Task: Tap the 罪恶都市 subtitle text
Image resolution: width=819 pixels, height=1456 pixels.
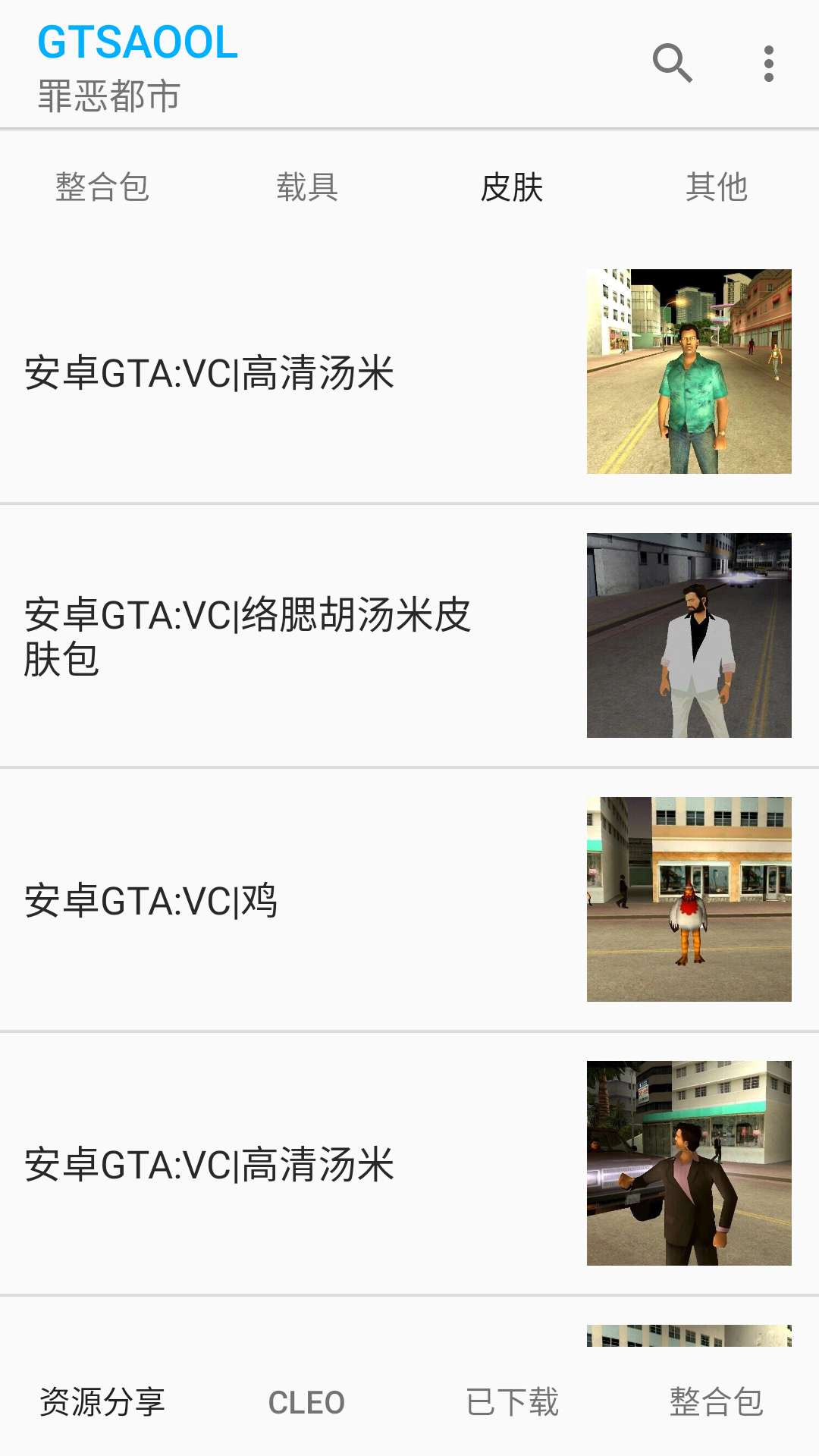Action: coord(108,96)
